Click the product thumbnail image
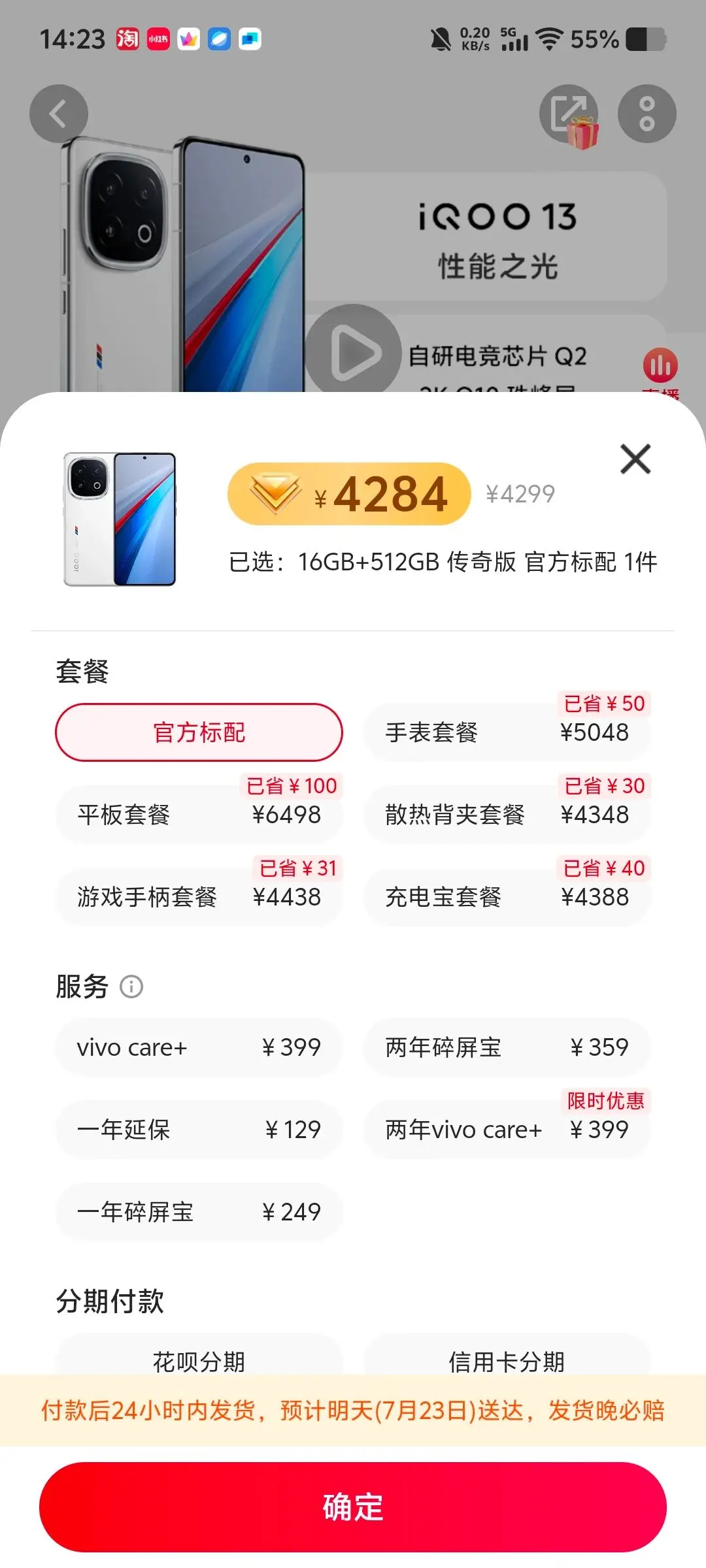Screen dimensions: 706x1568 click(x=121, y=516)
